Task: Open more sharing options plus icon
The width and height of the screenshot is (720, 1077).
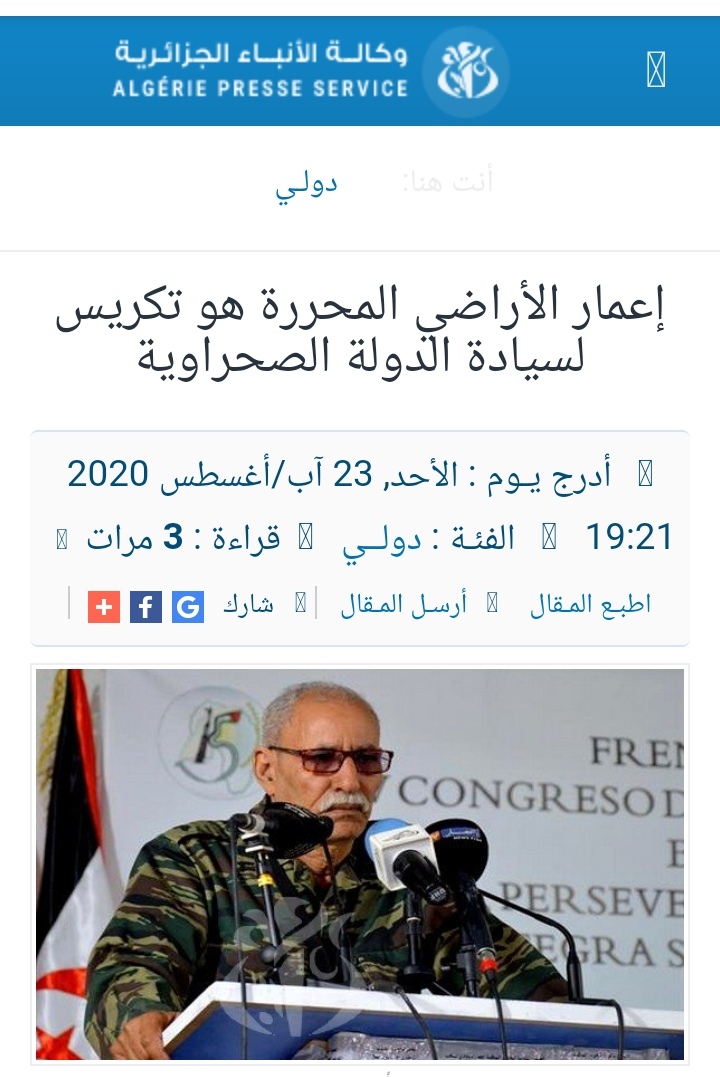Action: point(104,606)
